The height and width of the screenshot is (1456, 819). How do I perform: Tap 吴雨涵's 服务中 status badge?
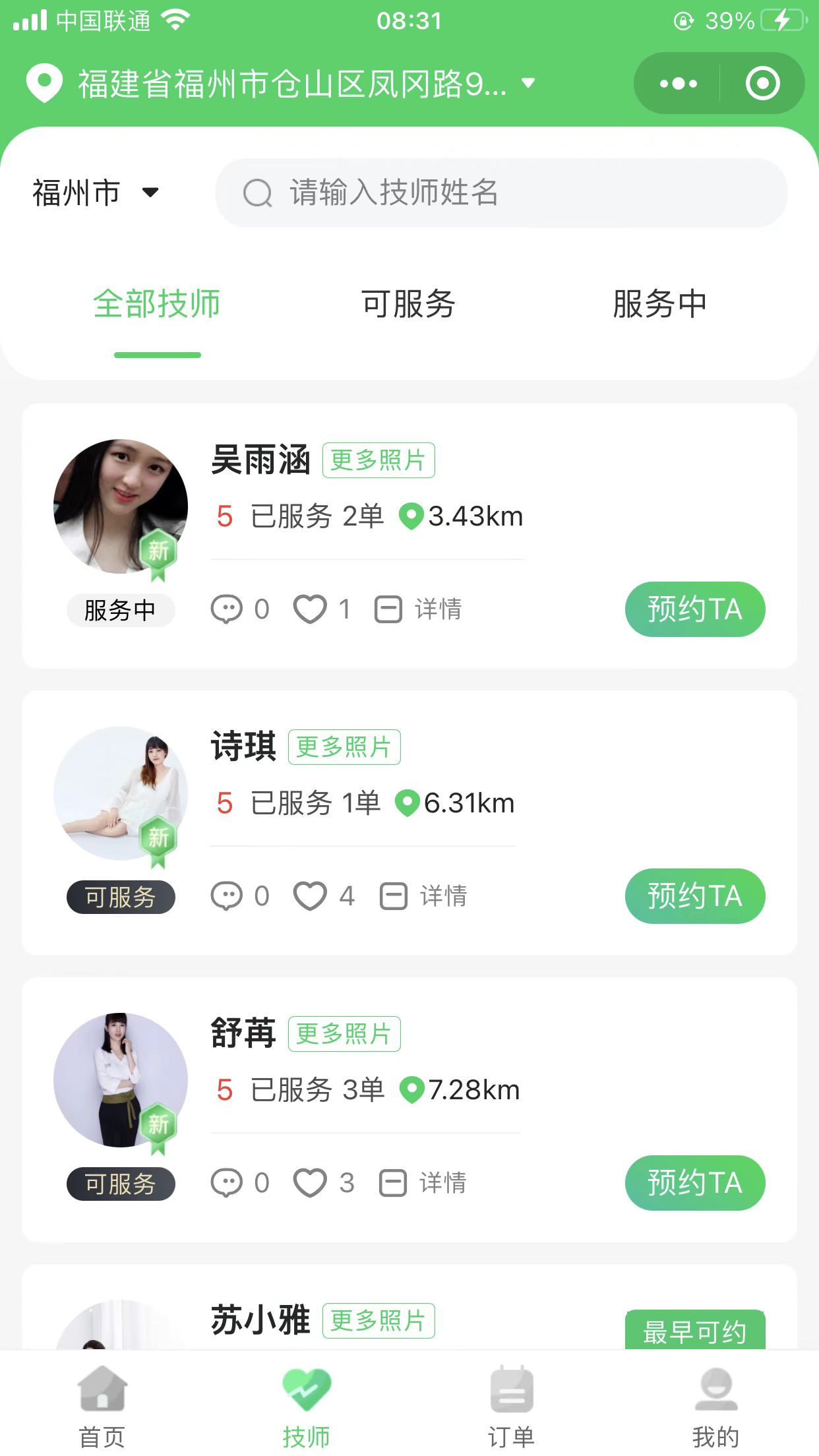[x=121, y=610]
